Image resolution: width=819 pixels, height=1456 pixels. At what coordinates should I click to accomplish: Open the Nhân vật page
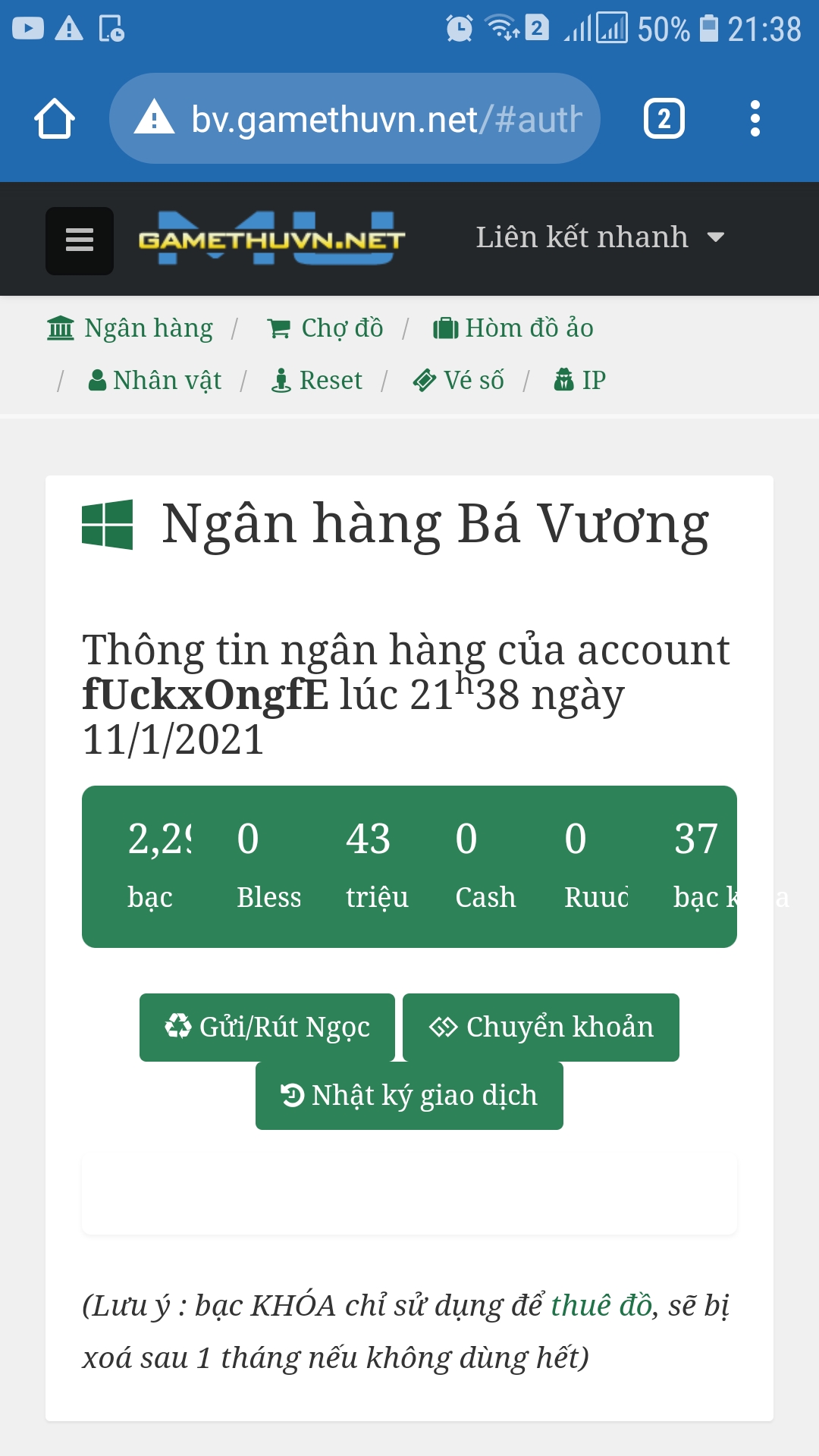(x=155, y=380)
